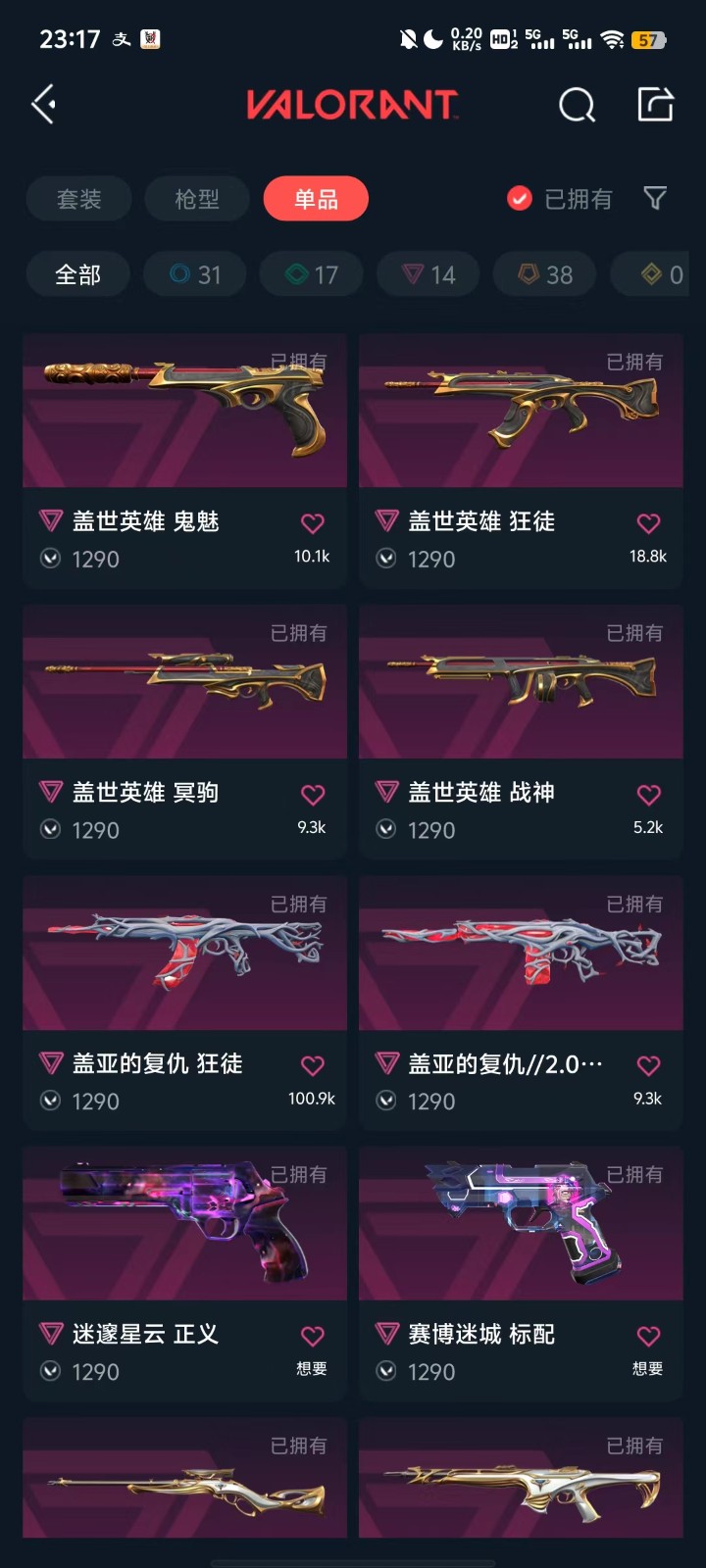Toggle the 已拥有 checkbox

pyautogui.click(x=520, y=199)
